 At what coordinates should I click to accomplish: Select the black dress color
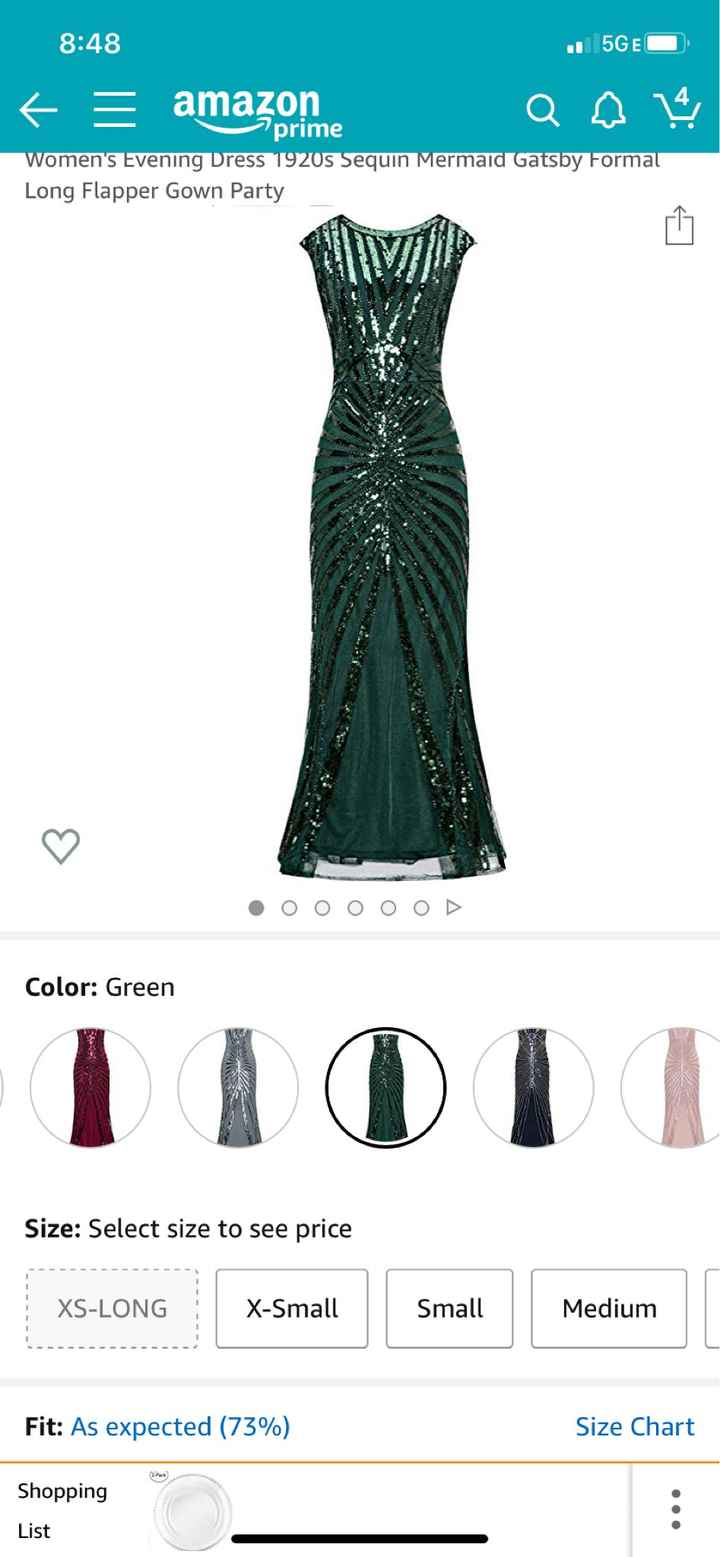(x=533, y=1087)
